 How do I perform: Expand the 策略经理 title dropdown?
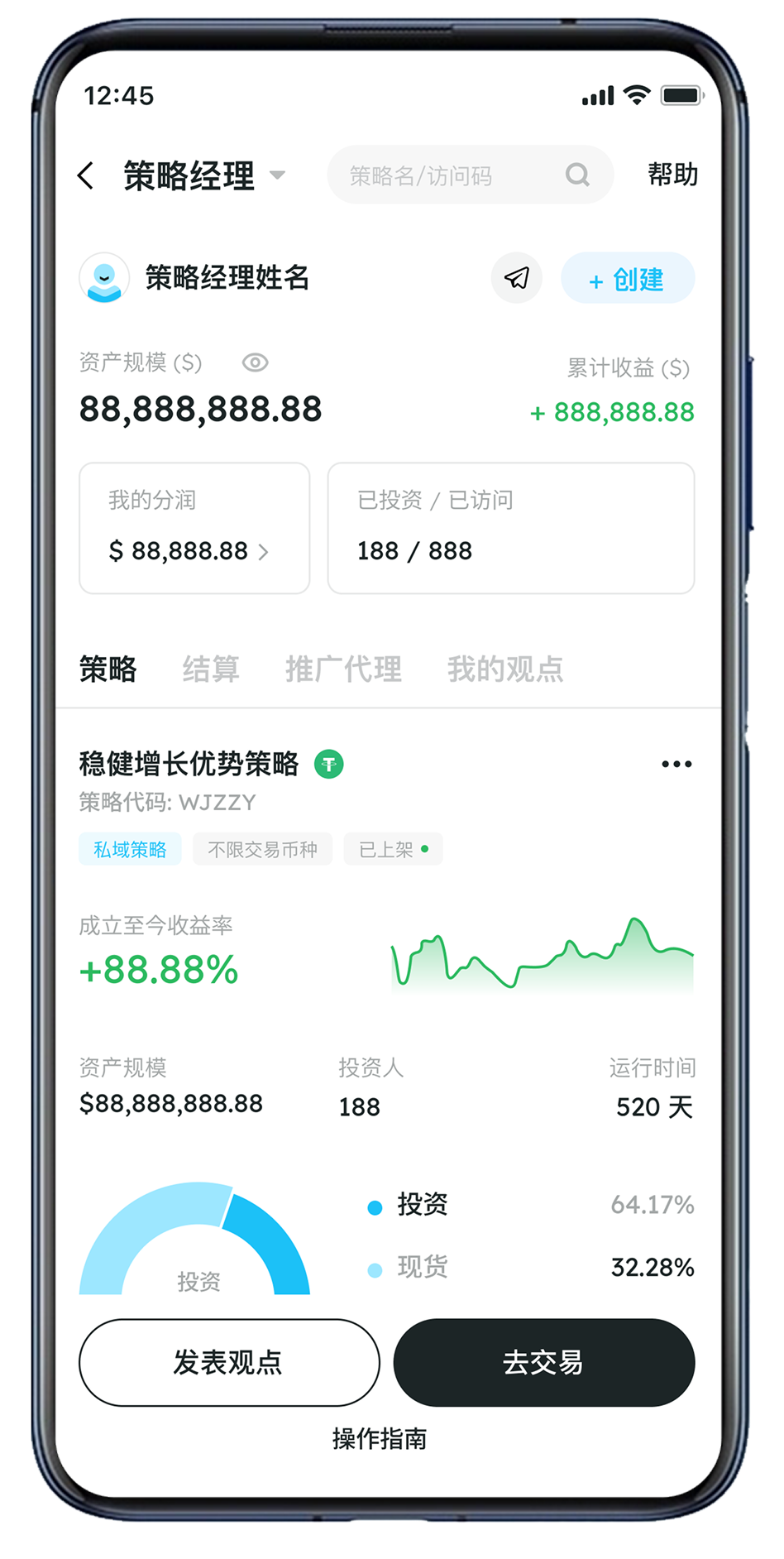[278, 175]
